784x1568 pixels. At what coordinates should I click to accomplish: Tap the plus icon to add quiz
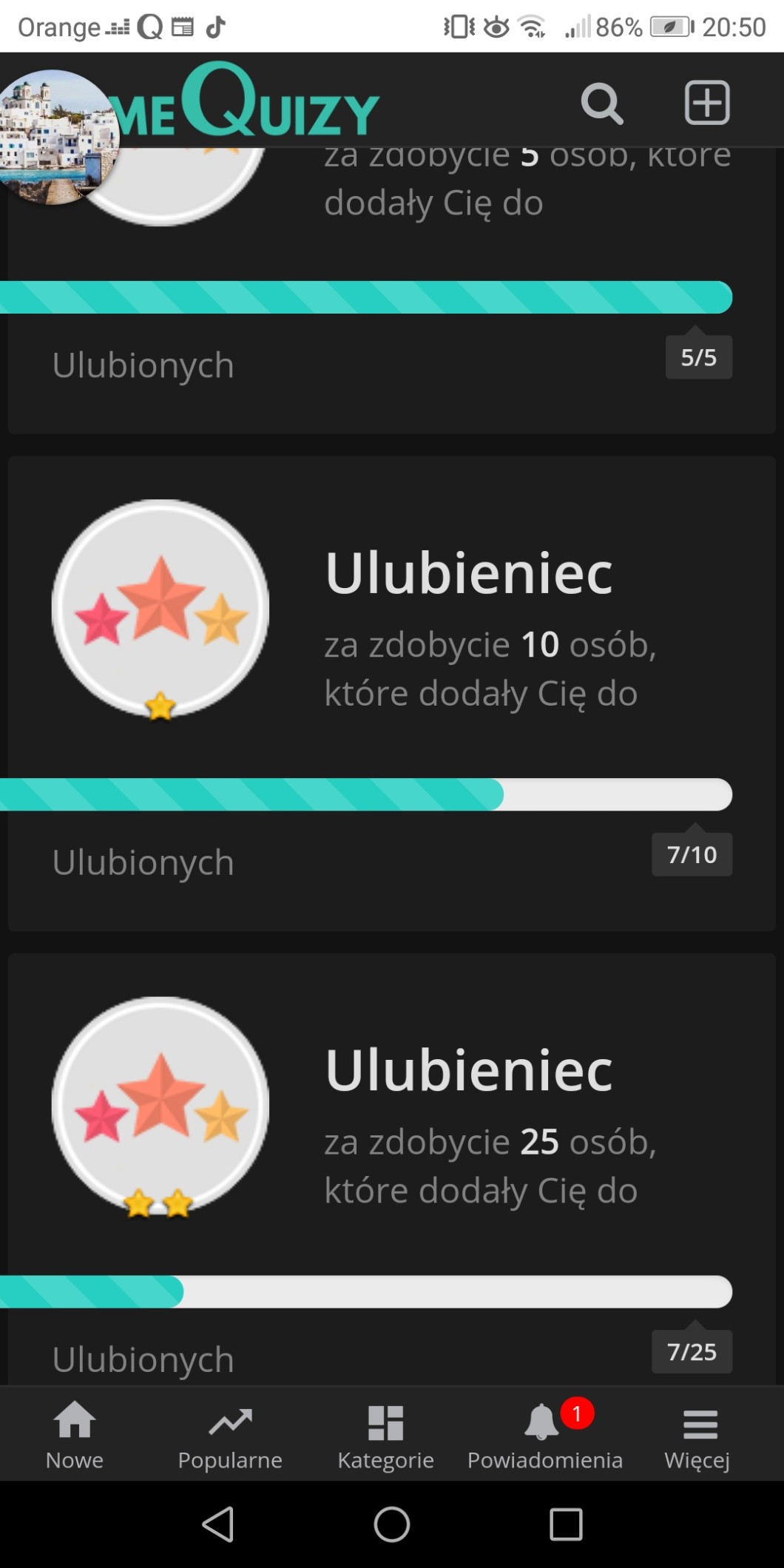[706, 103]
